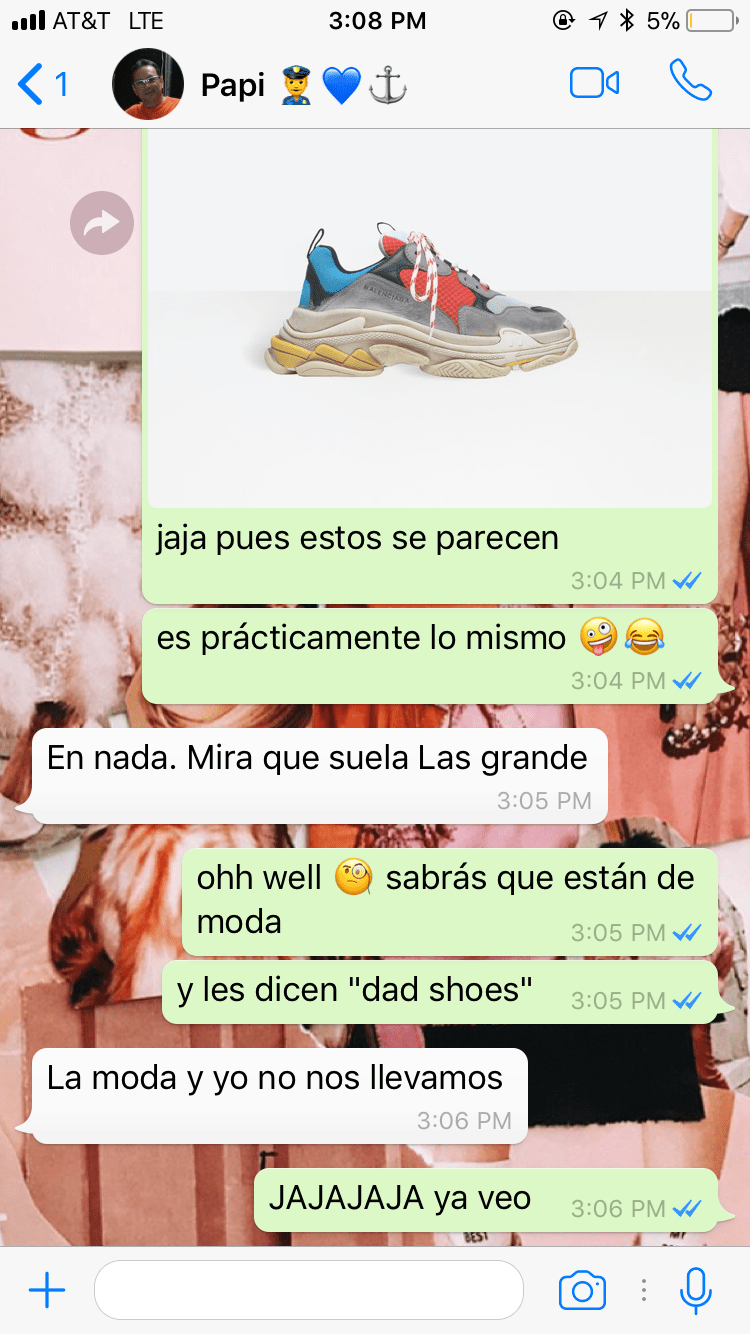Tap the microphone to record voice message
The width and height of the screenshot is (750, 1334).
pyautogui.click(x=695, y=1290)
